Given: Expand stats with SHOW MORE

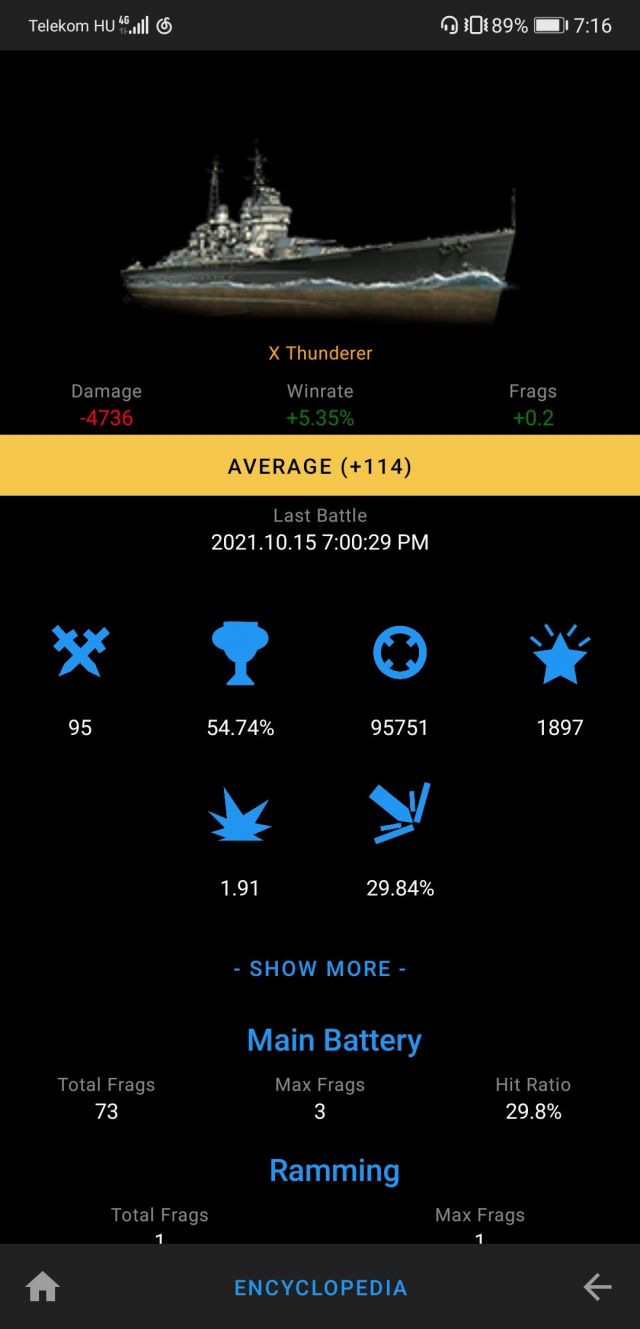Looking at the screenshot, I should [x=320, y=968].
